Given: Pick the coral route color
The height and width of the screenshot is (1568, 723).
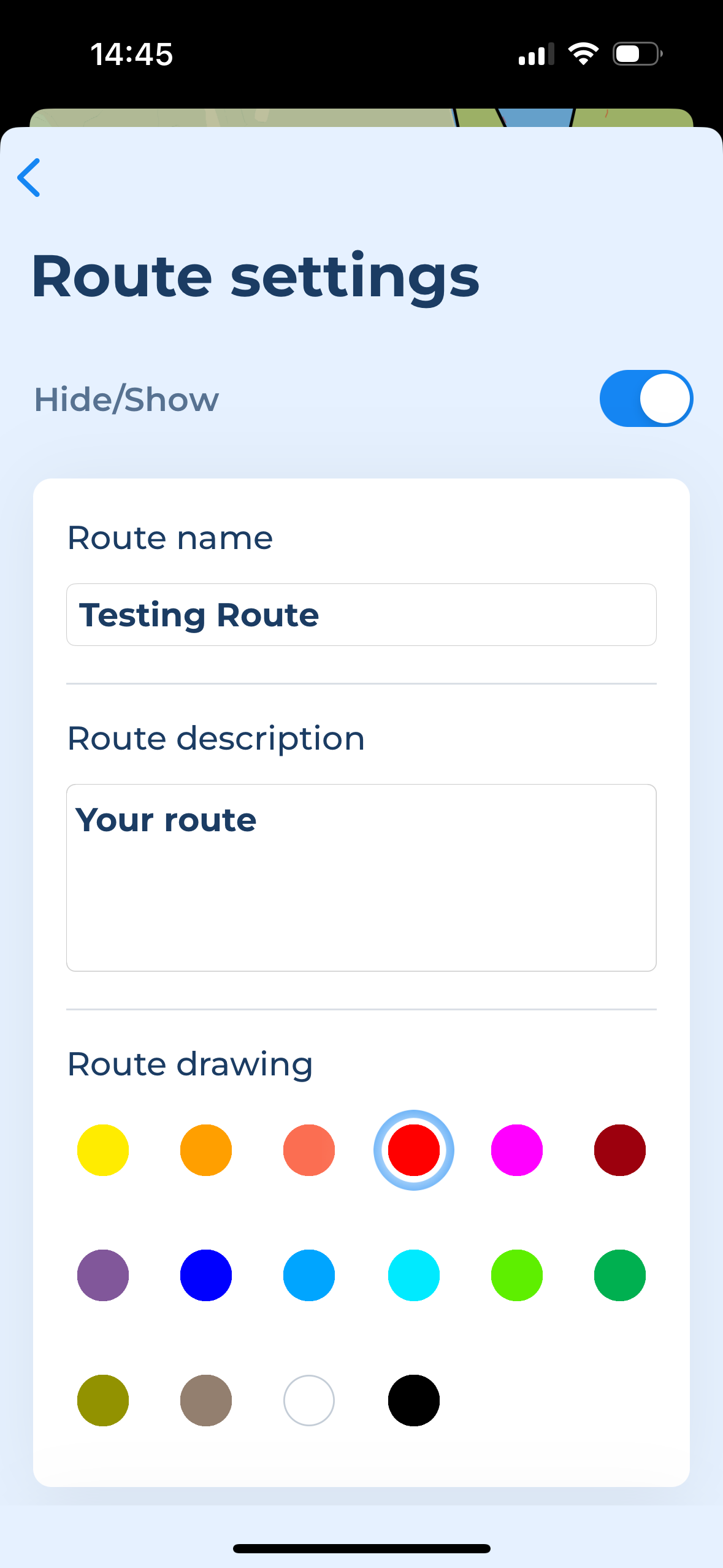Looking at the screenshot, I should (309, 1150).
